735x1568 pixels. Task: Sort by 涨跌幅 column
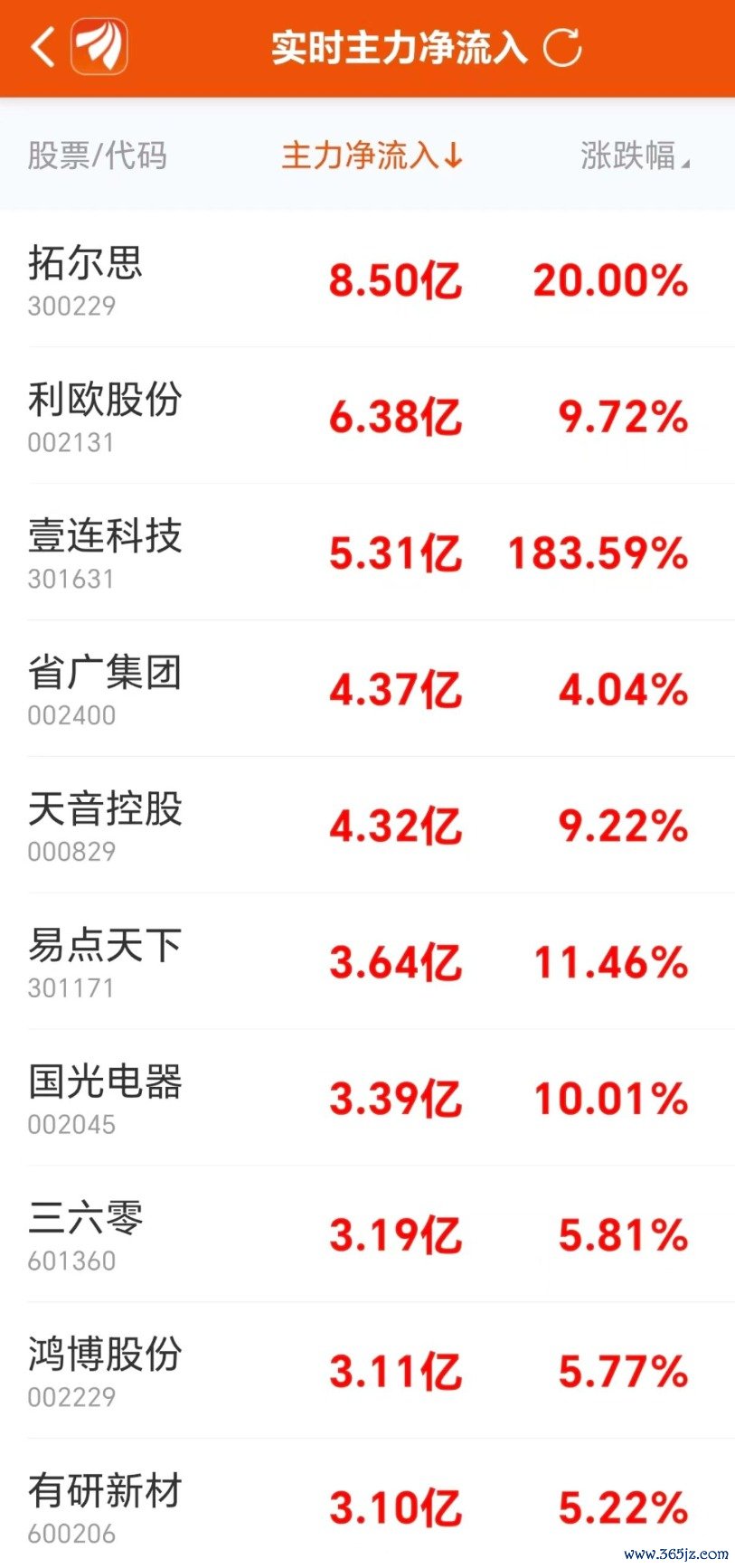[635, 156]
